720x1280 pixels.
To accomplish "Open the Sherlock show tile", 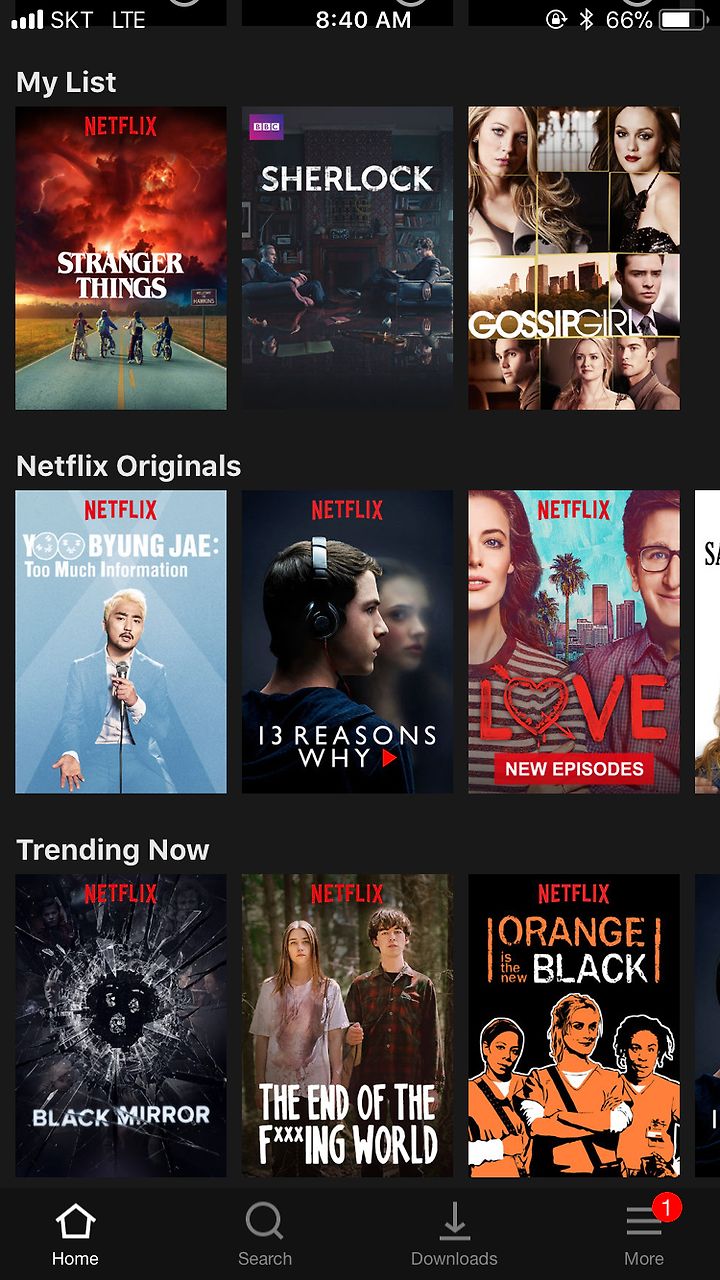I will click(347, 258).
